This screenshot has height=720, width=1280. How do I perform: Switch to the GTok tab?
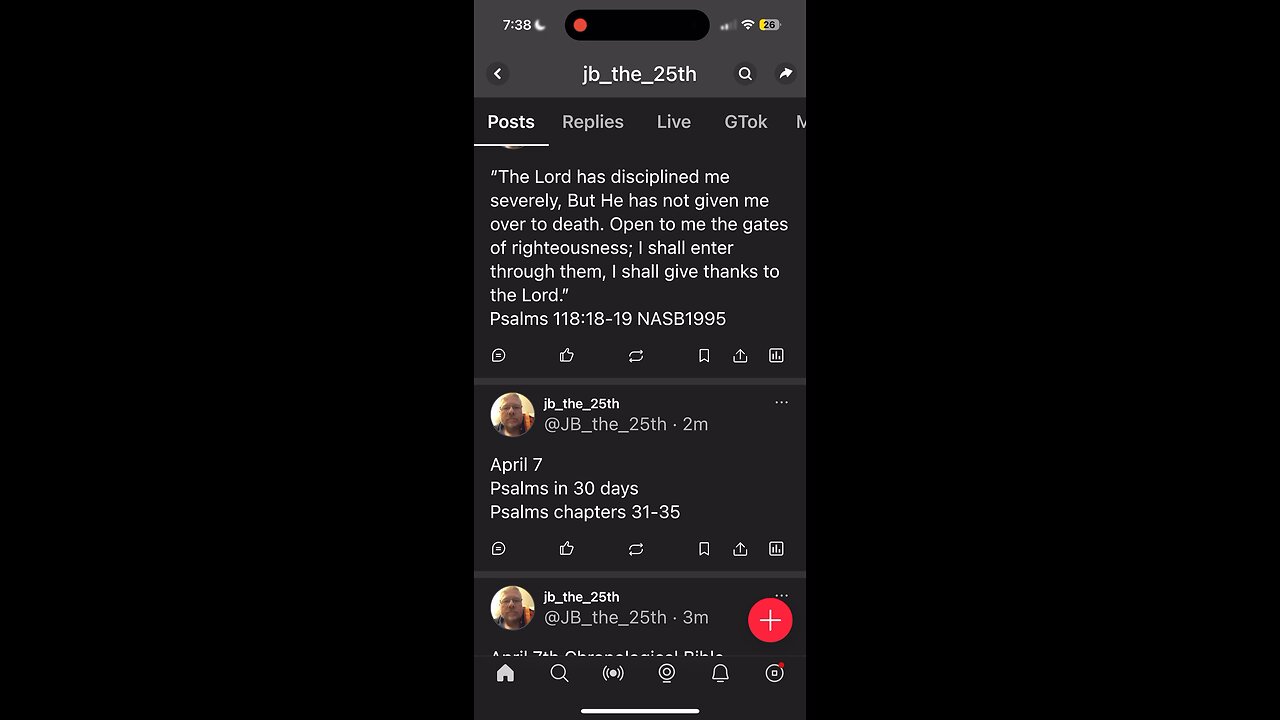pos(746,122)
